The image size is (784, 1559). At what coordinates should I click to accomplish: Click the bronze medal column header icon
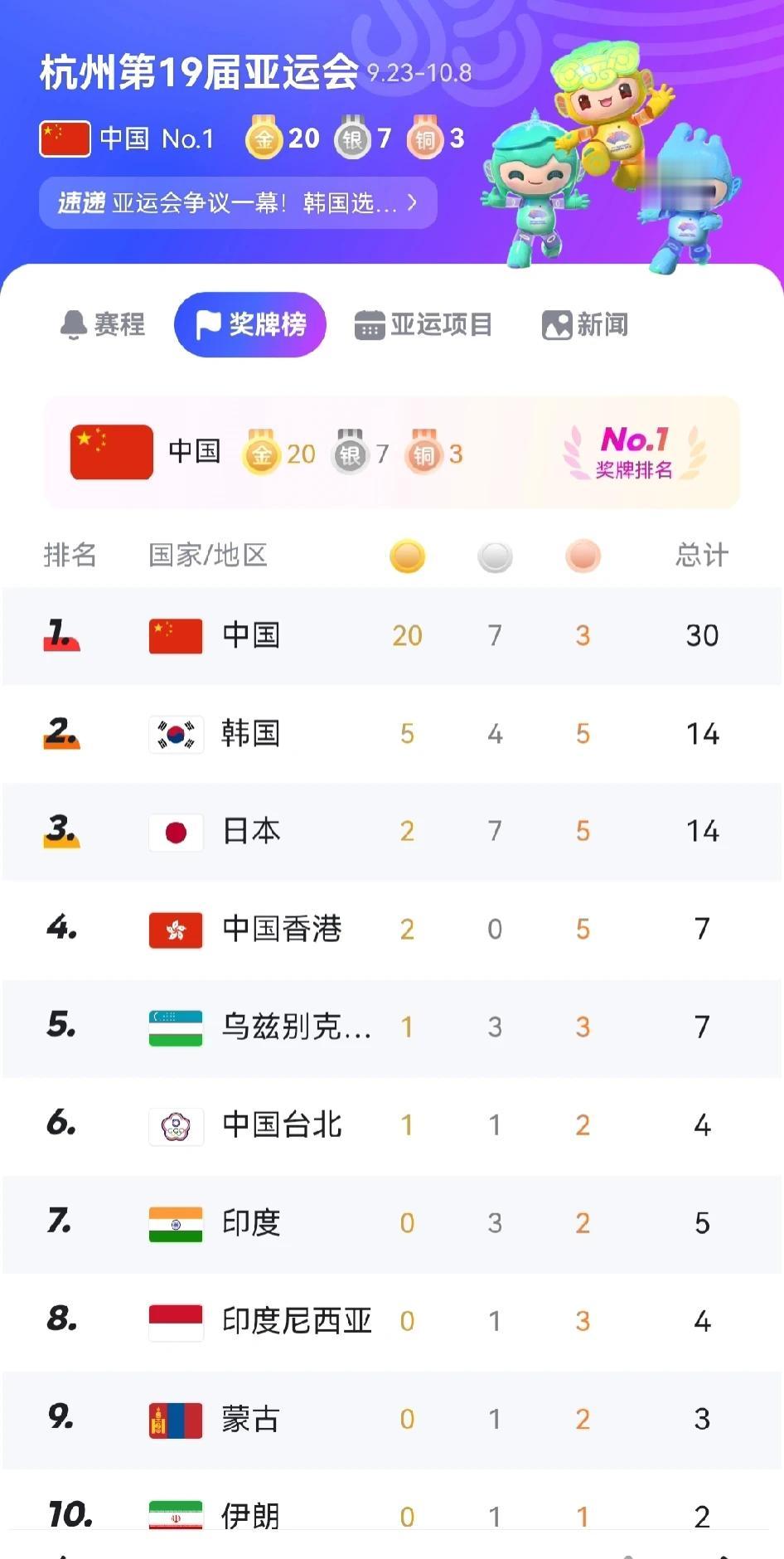click(x=583, y=556)
